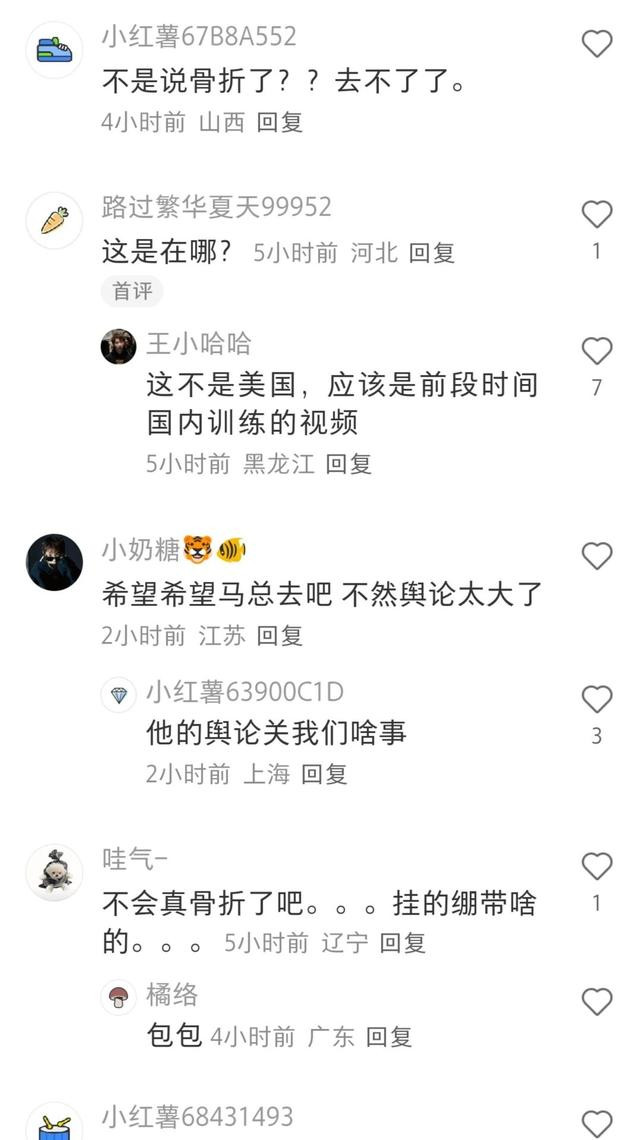Reply to 小奶糖's comment
This screenshot has height=1140, width=640.
[x=279, y=635]
